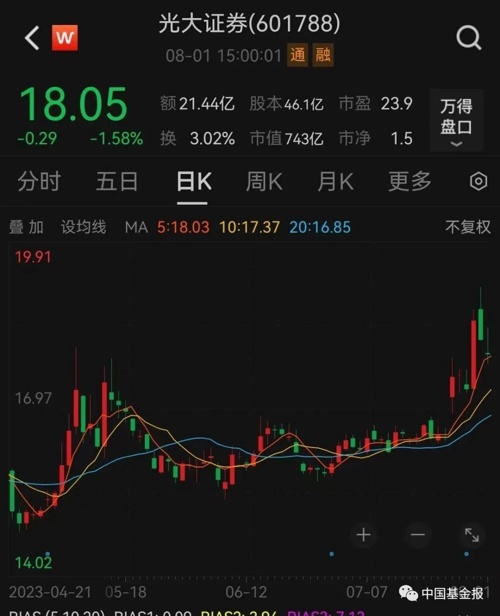The height and width of the screenshot is (616, 500).
Task: Open the 更多 chart period options
Action: click(x=410, y=182)
